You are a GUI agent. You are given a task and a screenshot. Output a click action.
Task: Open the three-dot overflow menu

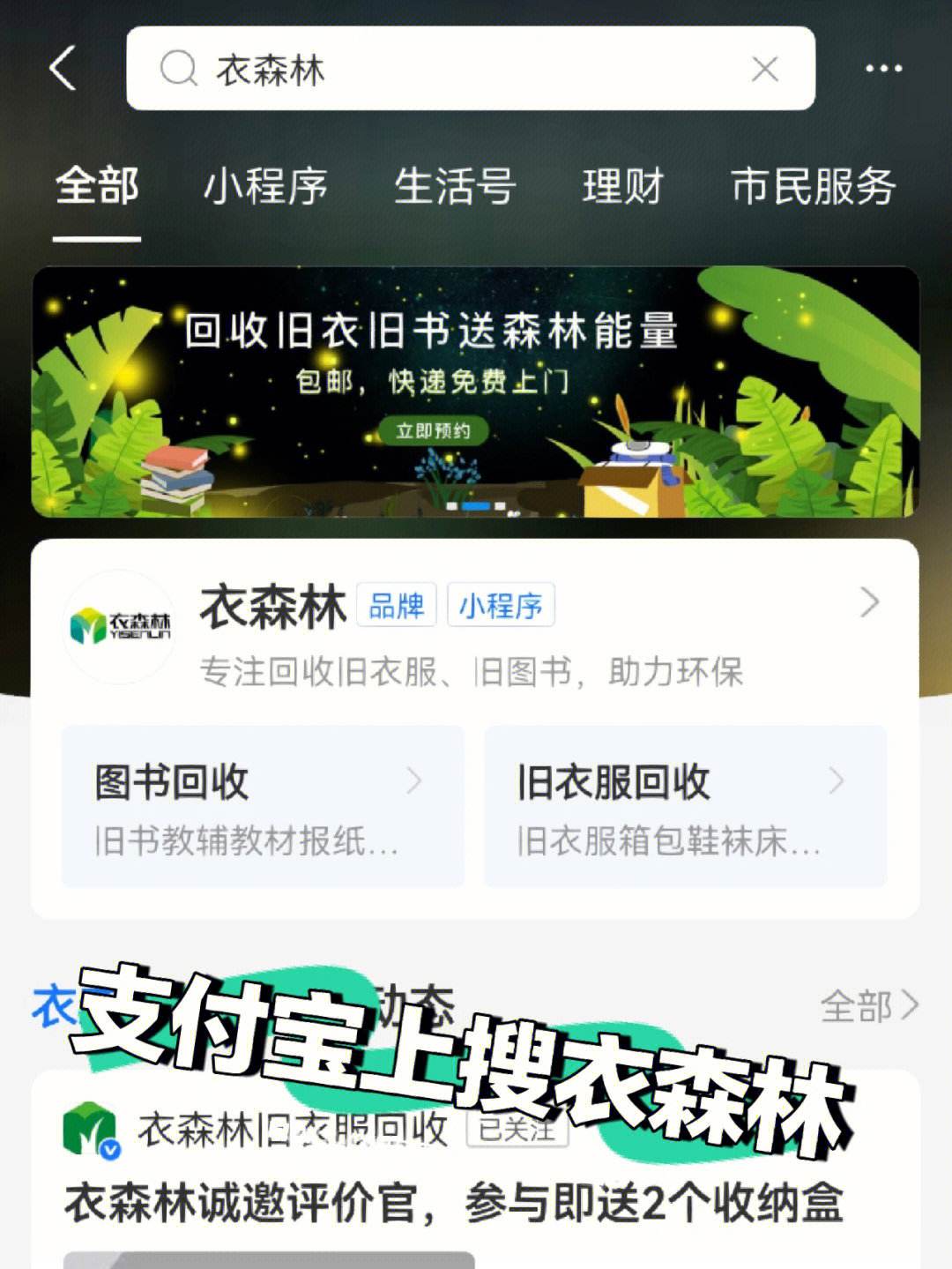pyautogui.click(x=883, y=69)
